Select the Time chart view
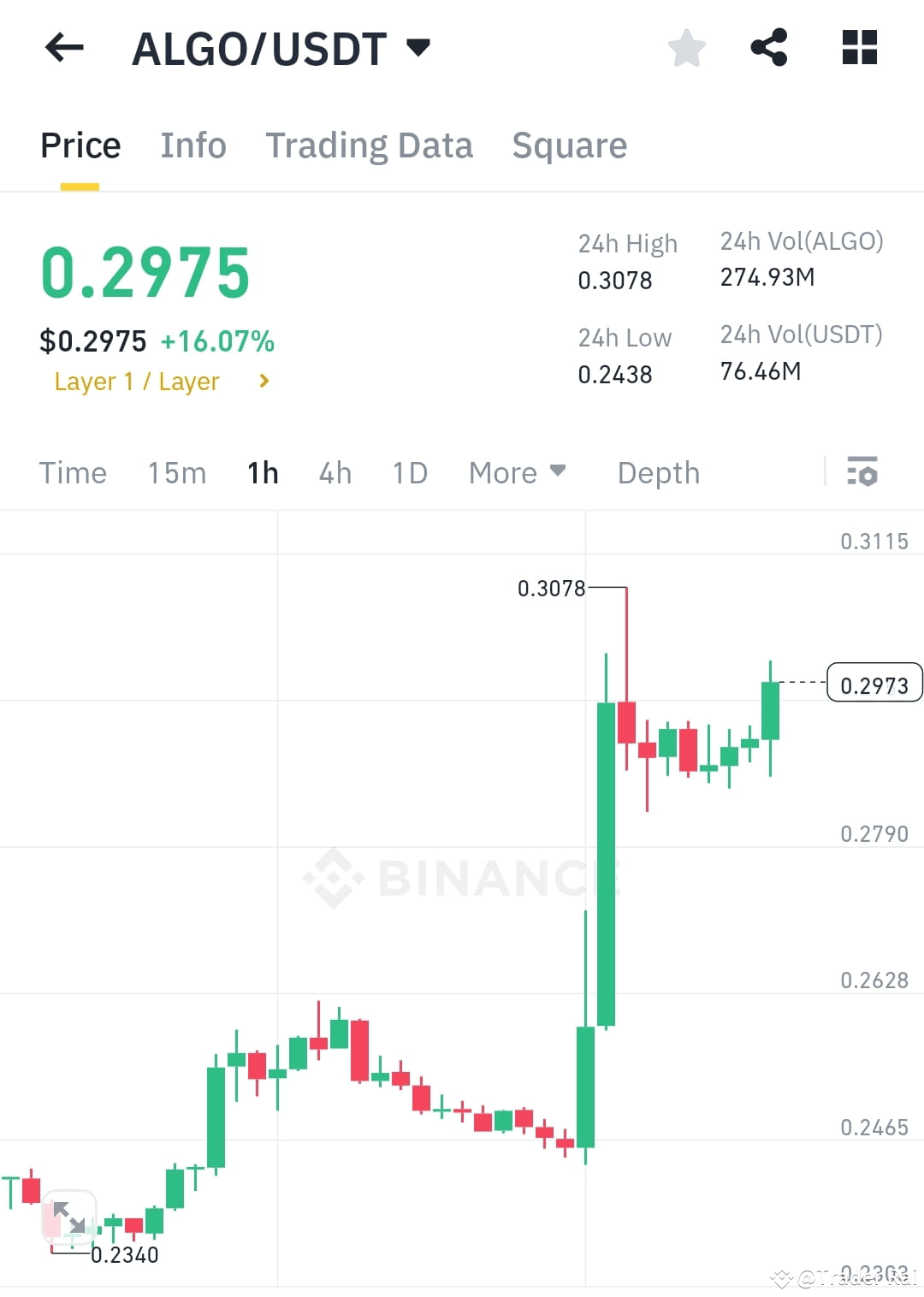924x1297 pixels. (x=73, y=471)
